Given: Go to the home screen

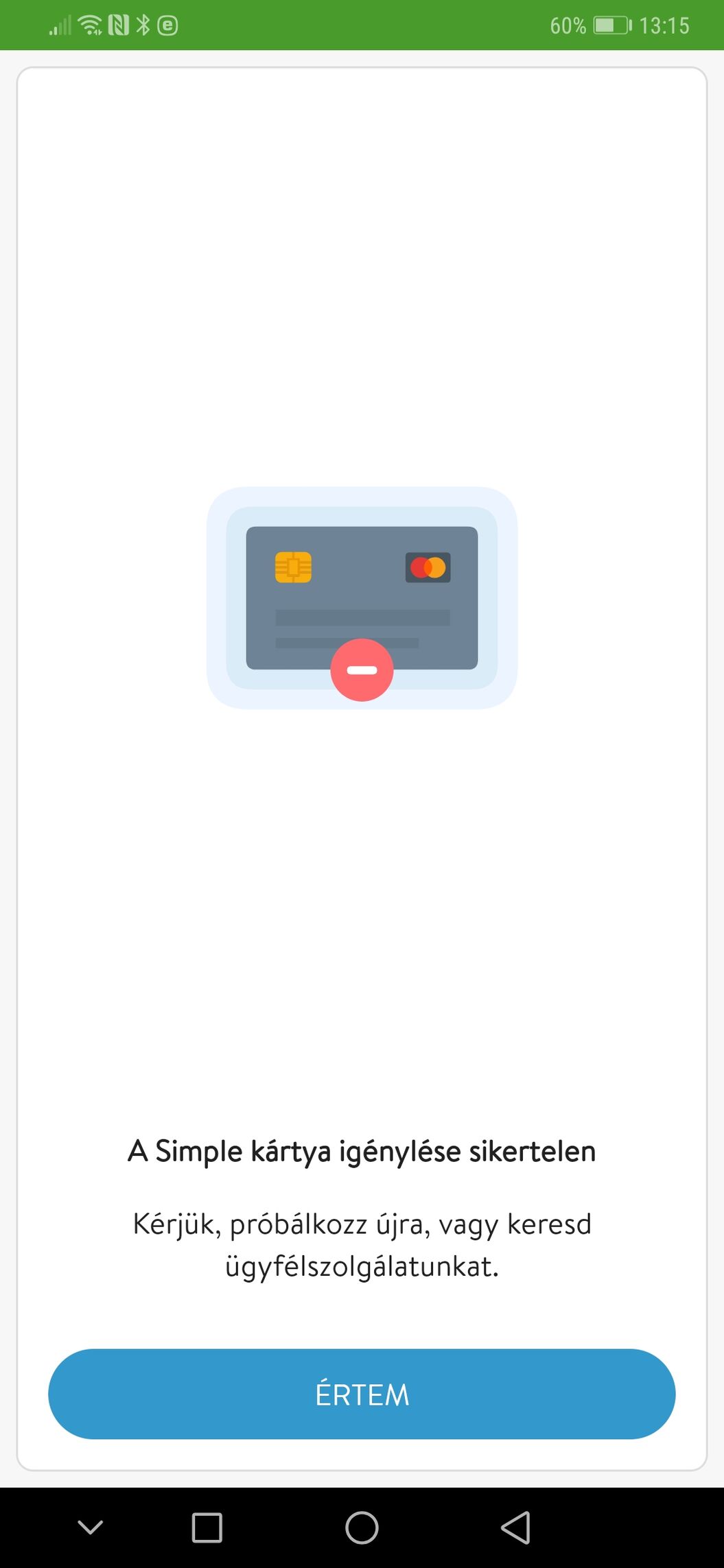Looking at the screenshot, I should click(x=362, y=1528).
